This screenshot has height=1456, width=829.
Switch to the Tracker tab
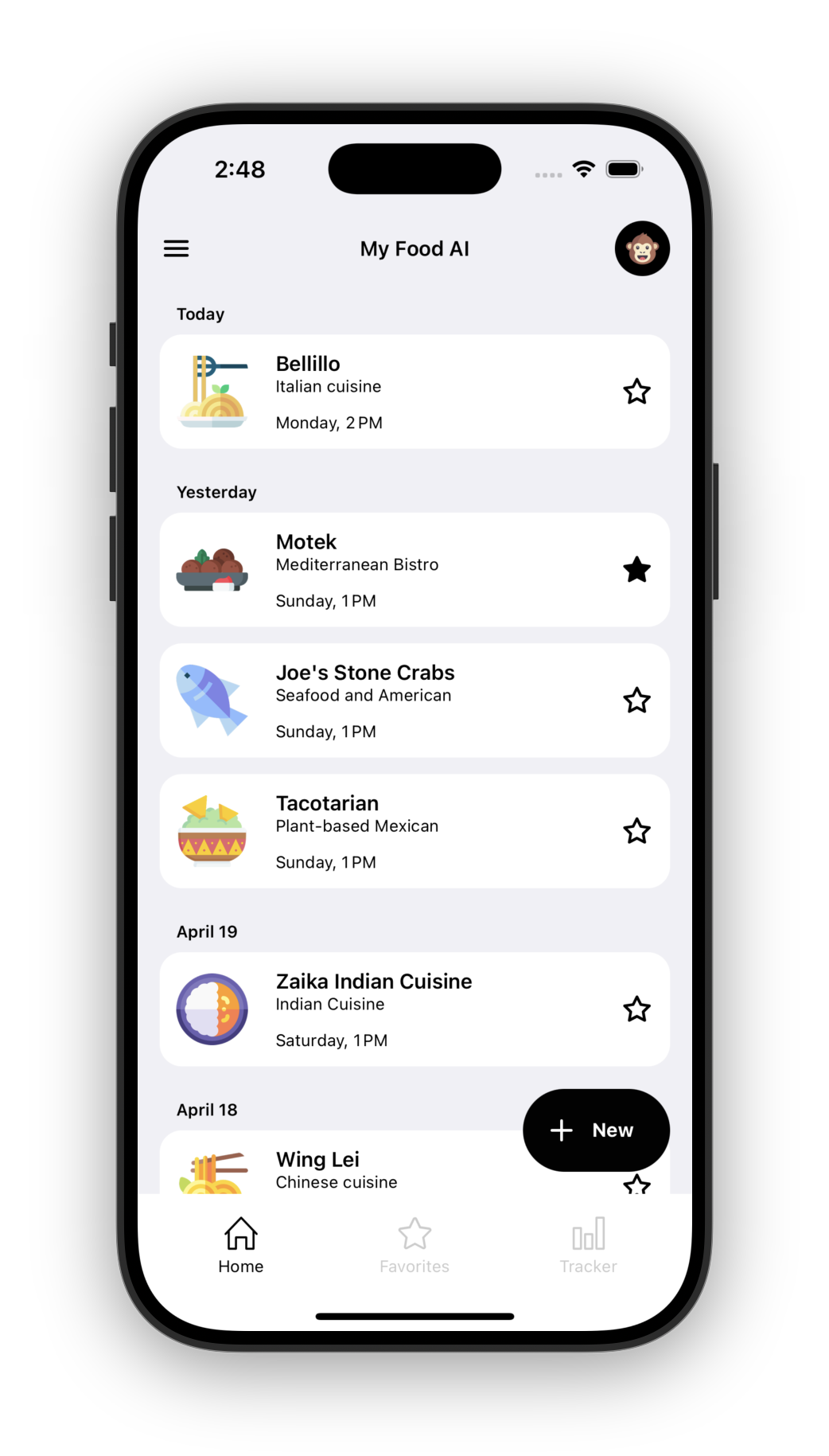588,1245
